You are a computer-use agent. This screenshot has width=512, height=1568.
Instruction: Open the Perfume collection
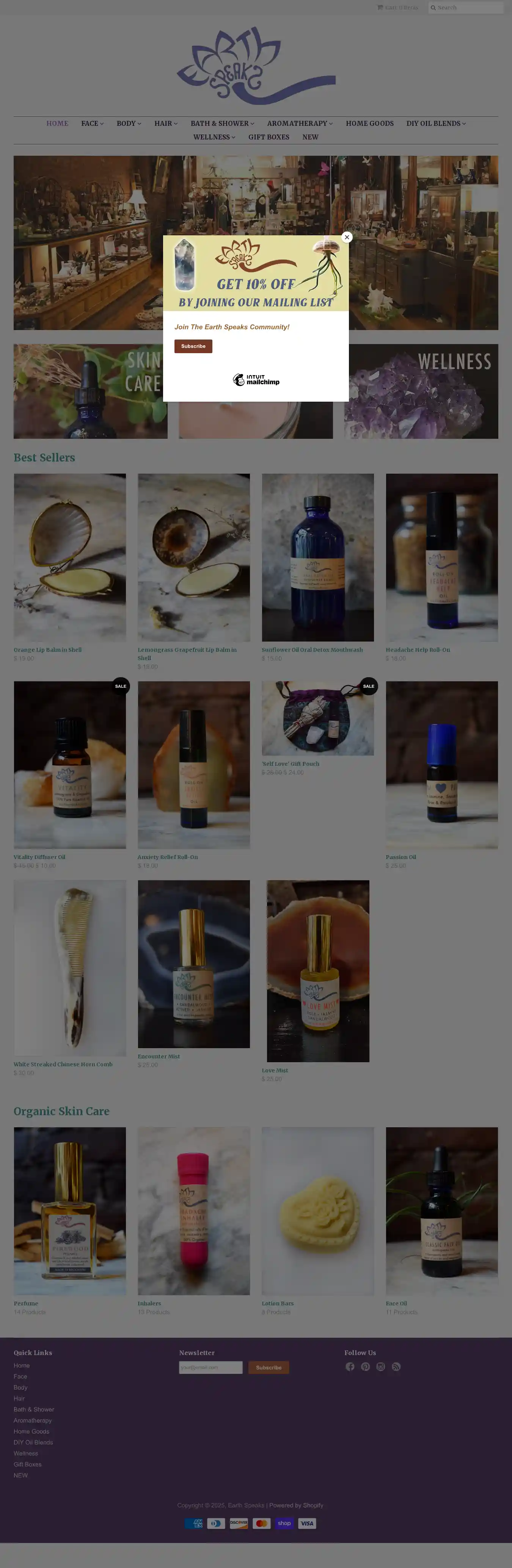click(69, 1211)
